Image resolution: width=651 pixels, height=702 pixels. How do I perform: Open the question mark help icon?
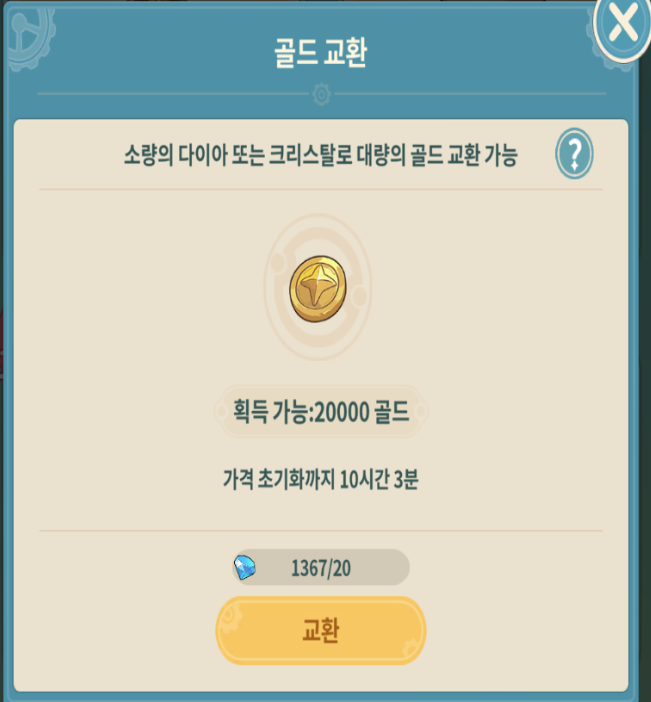pyautogui.click(x=574, y=155)
